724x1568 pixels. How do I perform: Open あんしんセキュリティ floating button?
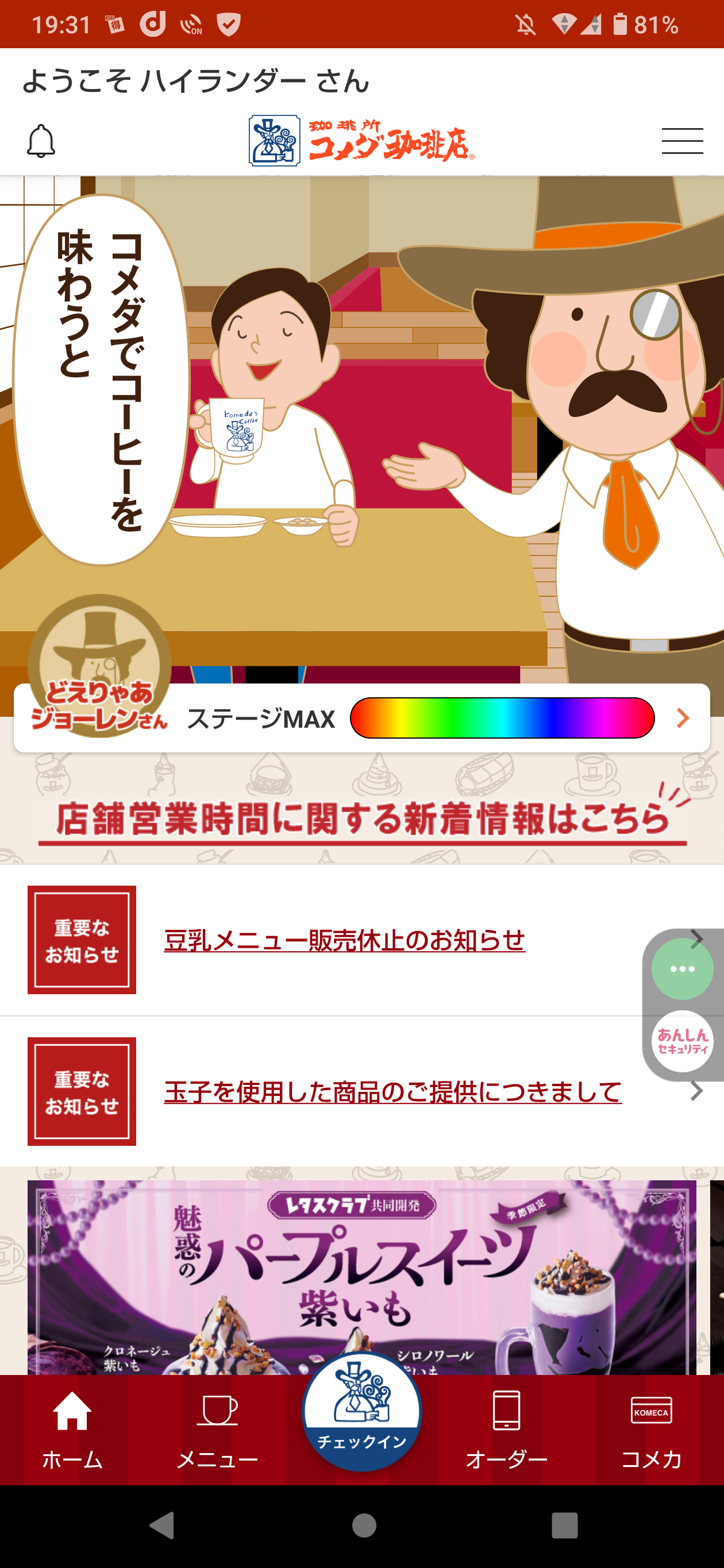(682, 1041)
